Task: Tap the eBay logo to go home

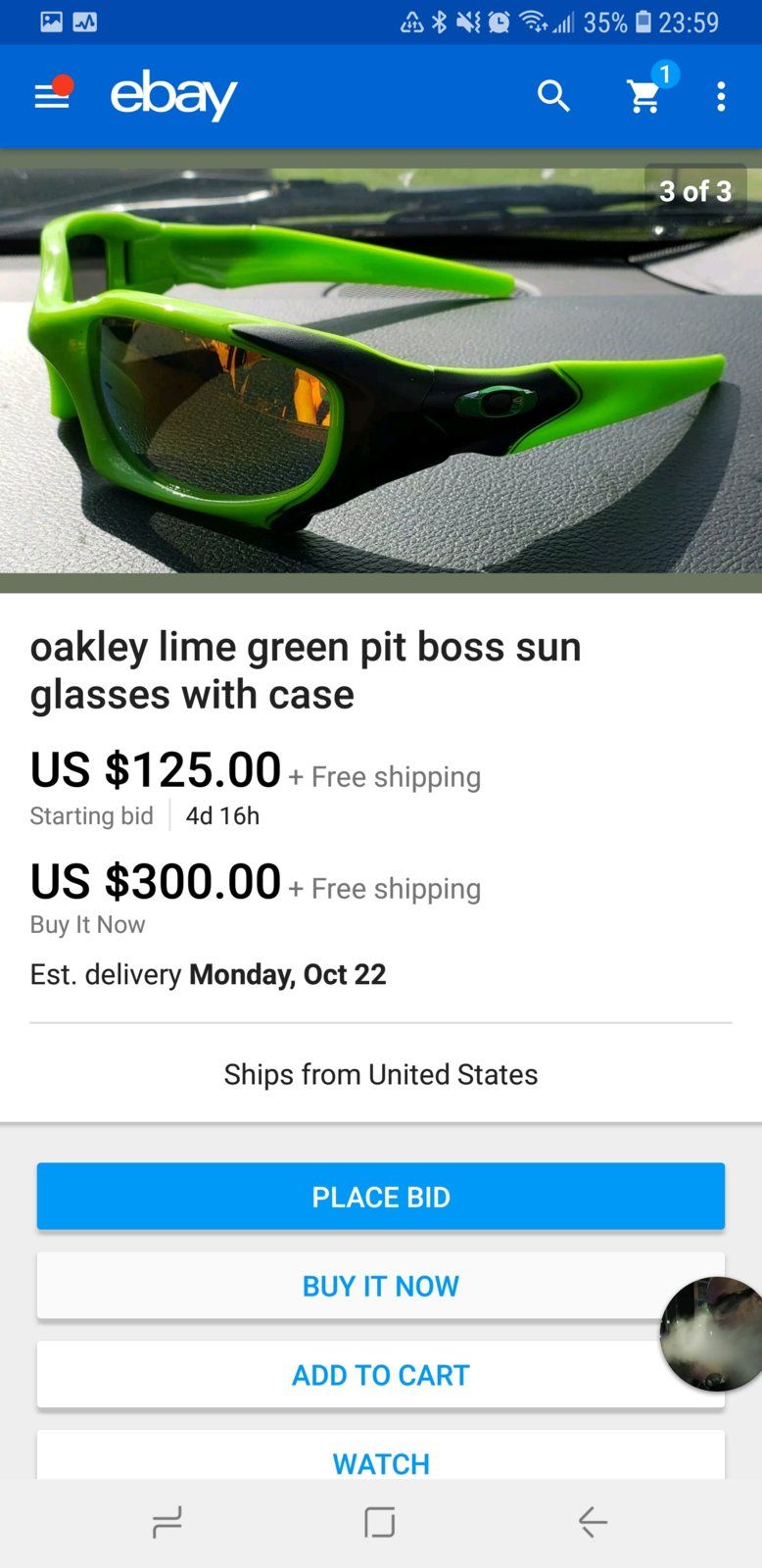Action: tap(174, 96)
